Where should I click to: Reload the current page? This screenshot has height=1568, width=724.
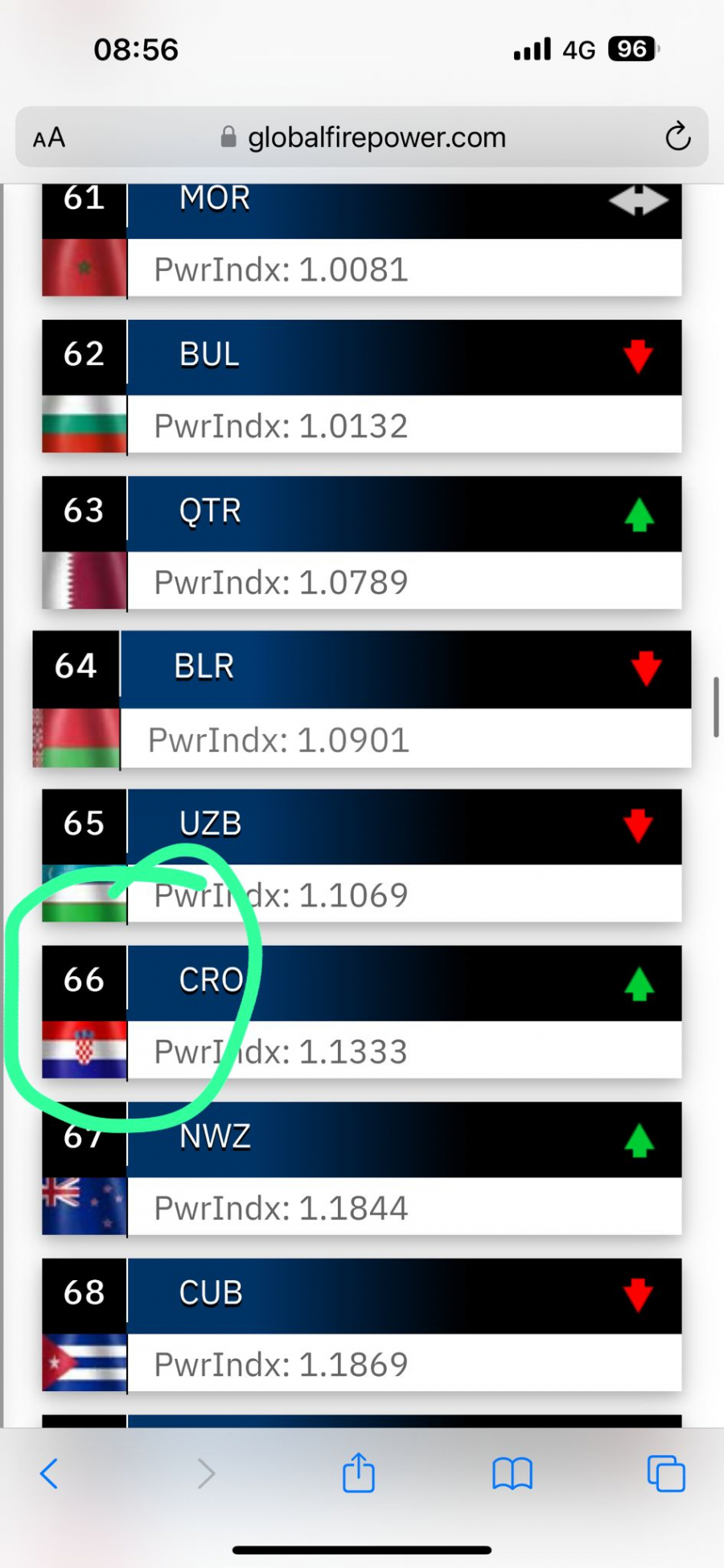coord(677,138)
